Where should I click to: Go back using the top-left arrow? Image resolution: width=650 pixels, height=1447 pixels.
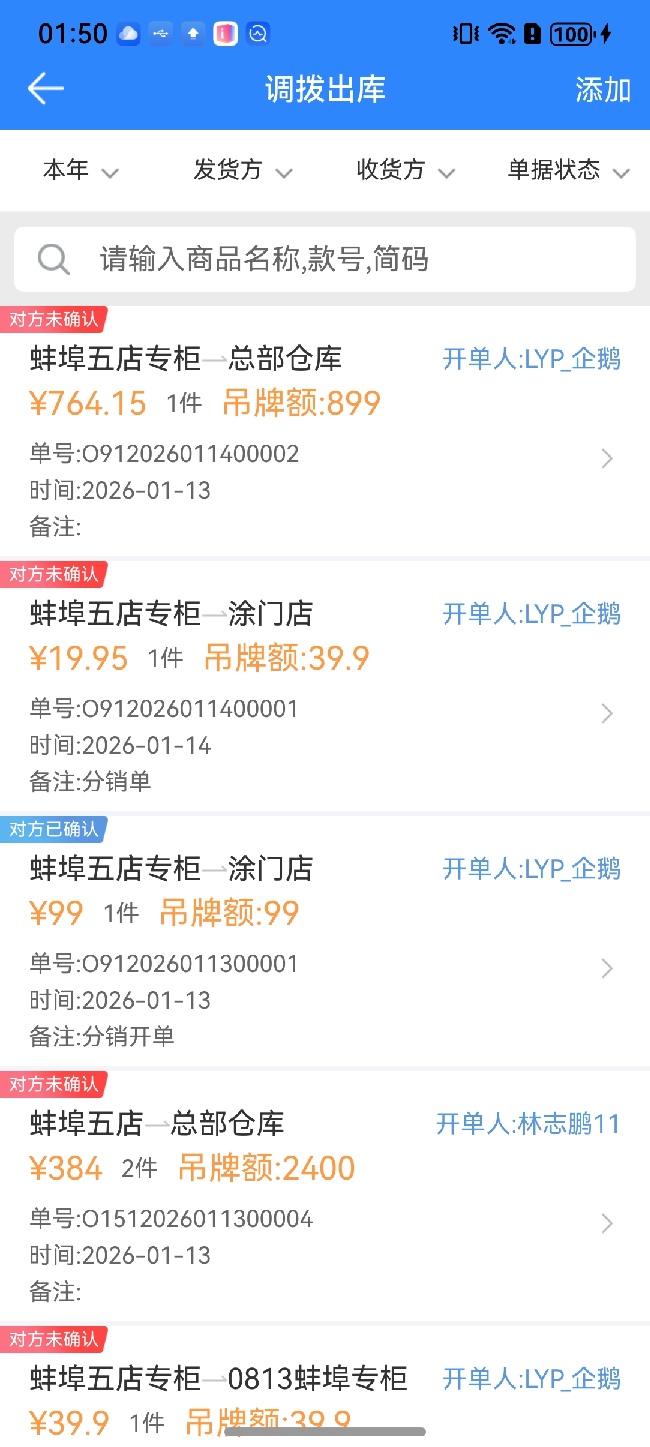click(x=45, y=89)
